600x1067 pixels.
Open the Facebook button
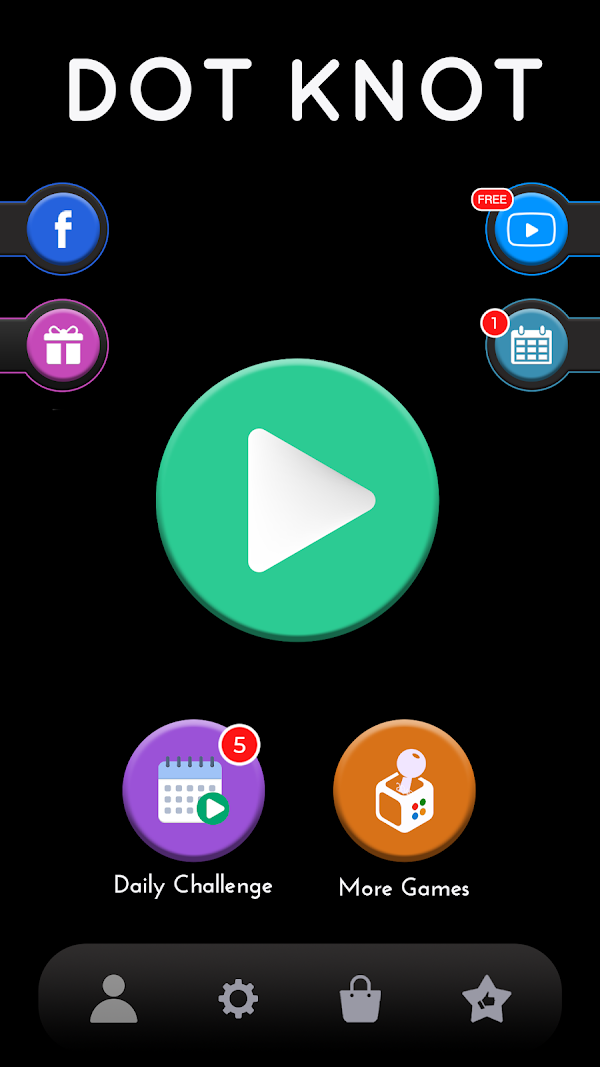[63, 229]
